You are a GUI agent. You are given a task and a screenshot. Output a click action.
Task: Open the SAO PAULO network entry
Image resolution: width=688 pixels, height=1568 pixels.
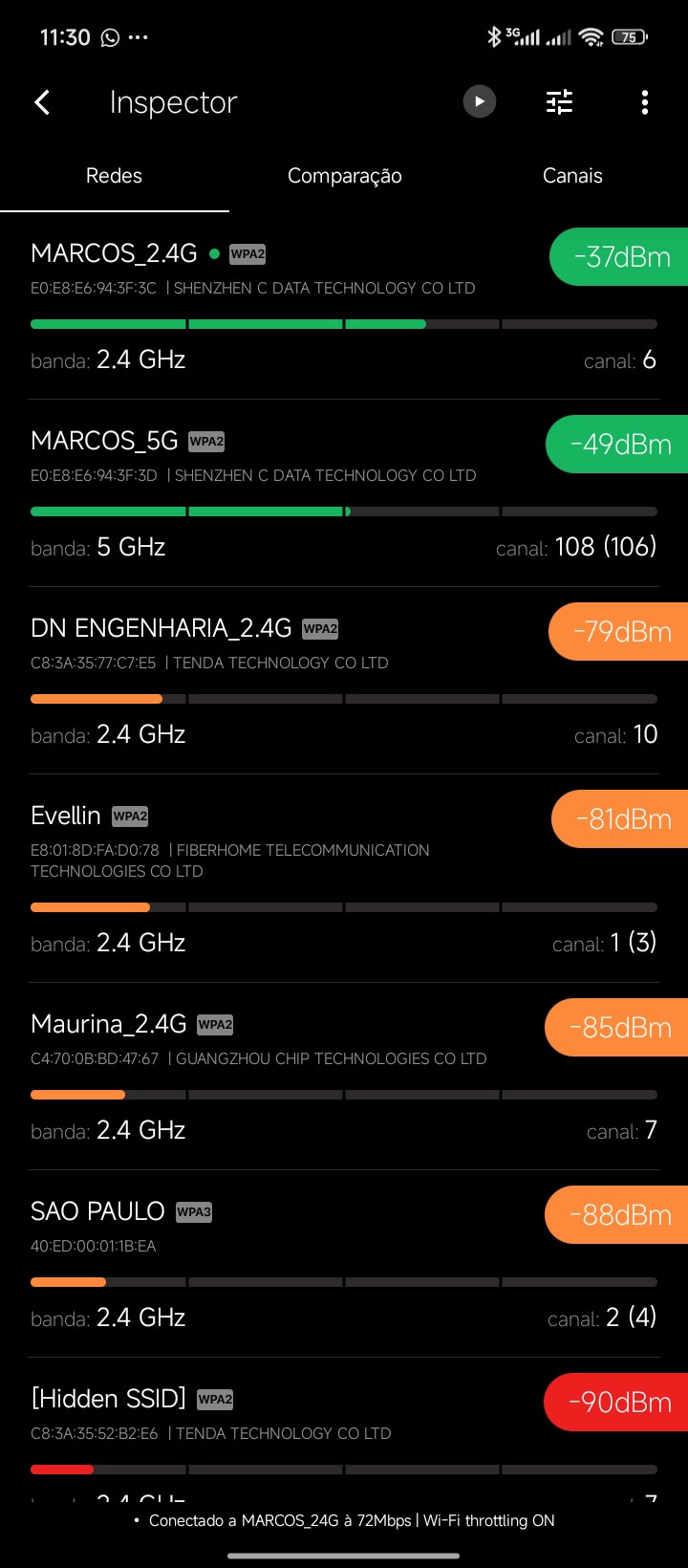(x=287, y=1264)
